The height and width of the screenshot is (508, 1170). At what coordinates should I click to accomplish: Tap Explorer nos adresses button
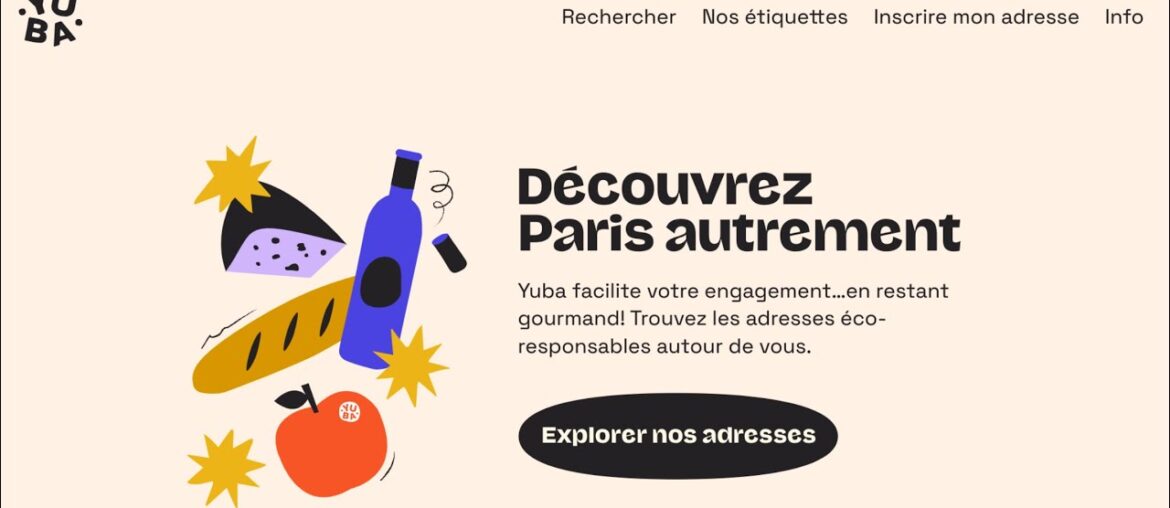pyautogui.click(x=677, y=436)
